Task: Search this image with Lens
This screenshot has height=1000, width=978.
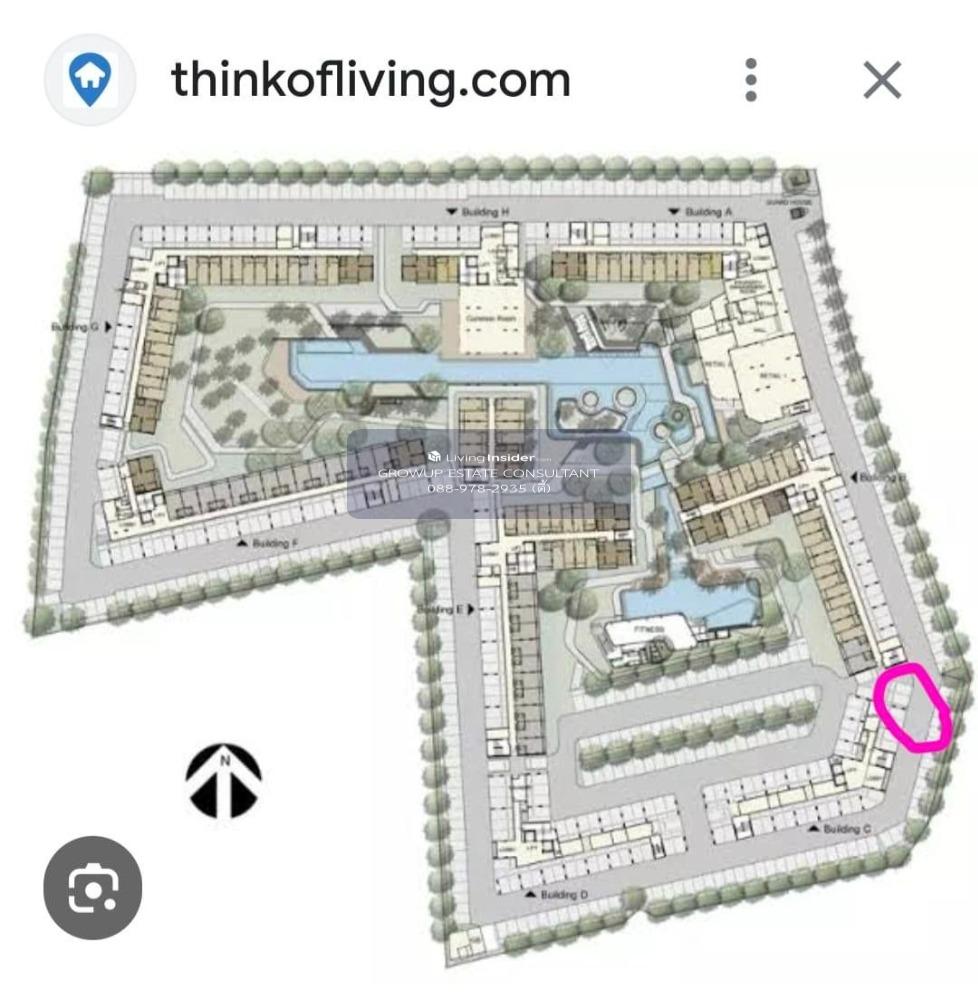Action: click(x=93, y=888)
